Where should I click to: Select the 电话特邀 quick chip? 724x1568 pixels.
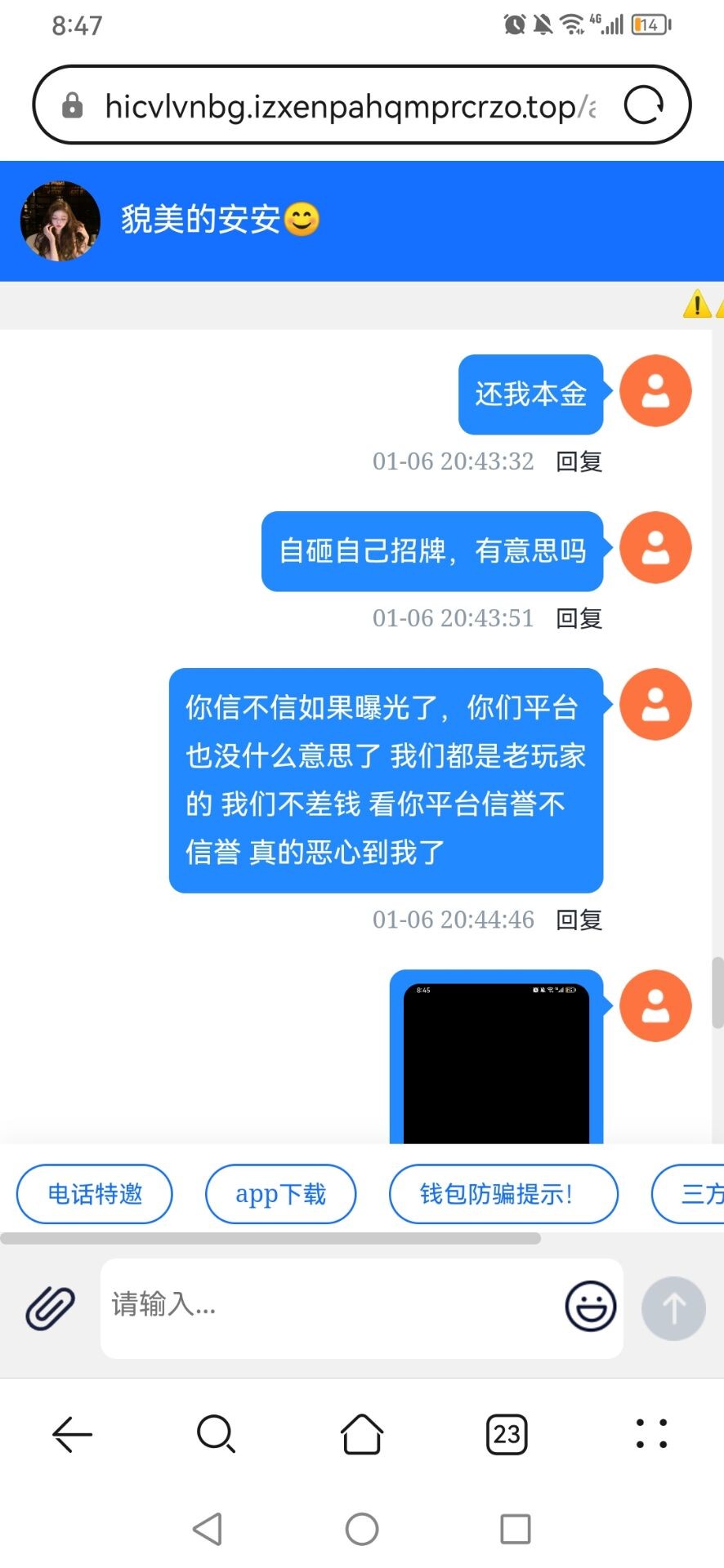click(x=95, y=1194)
